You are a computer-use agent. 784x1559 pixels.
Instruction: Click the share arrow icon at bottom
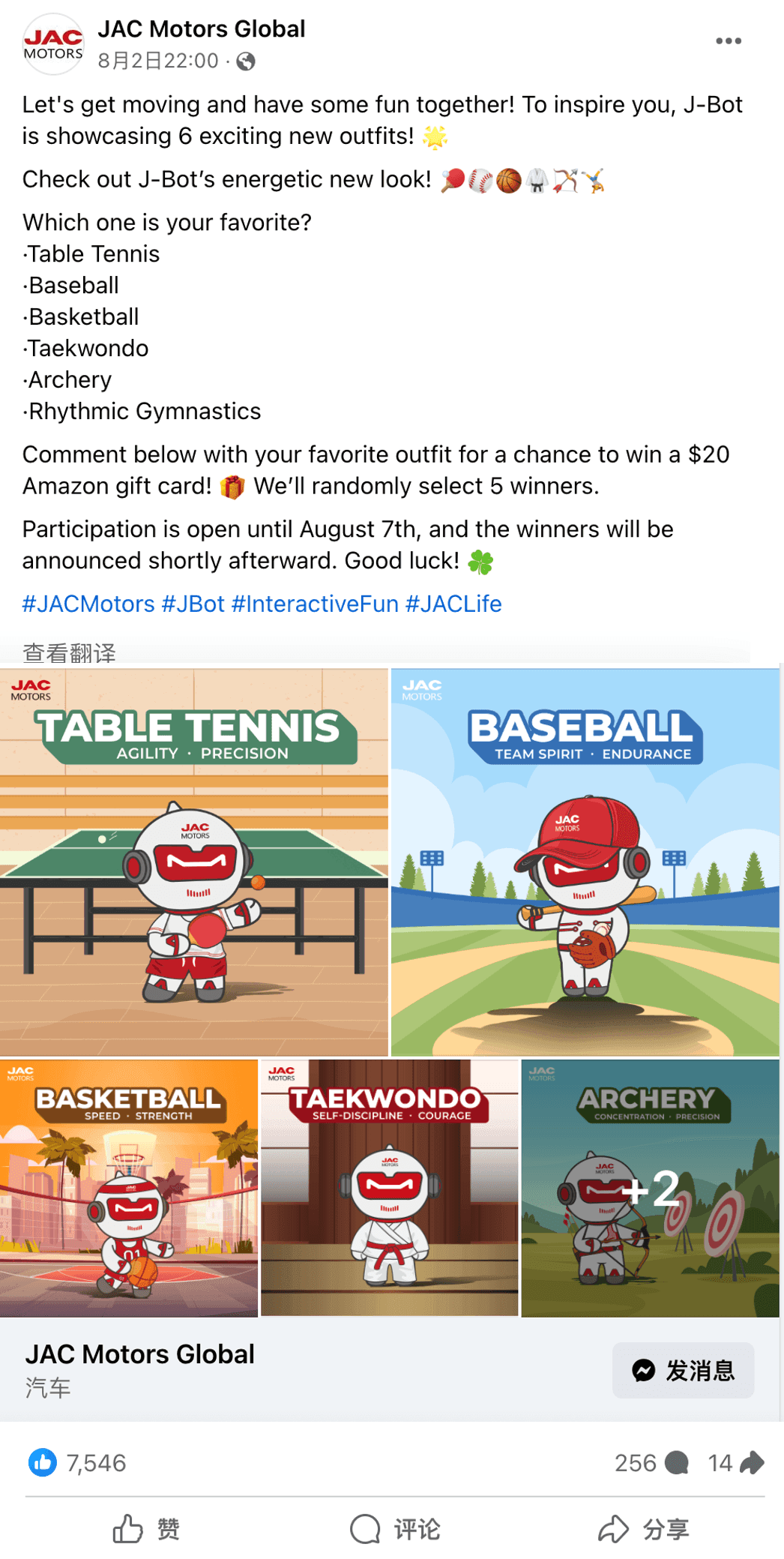point(615,1527)
